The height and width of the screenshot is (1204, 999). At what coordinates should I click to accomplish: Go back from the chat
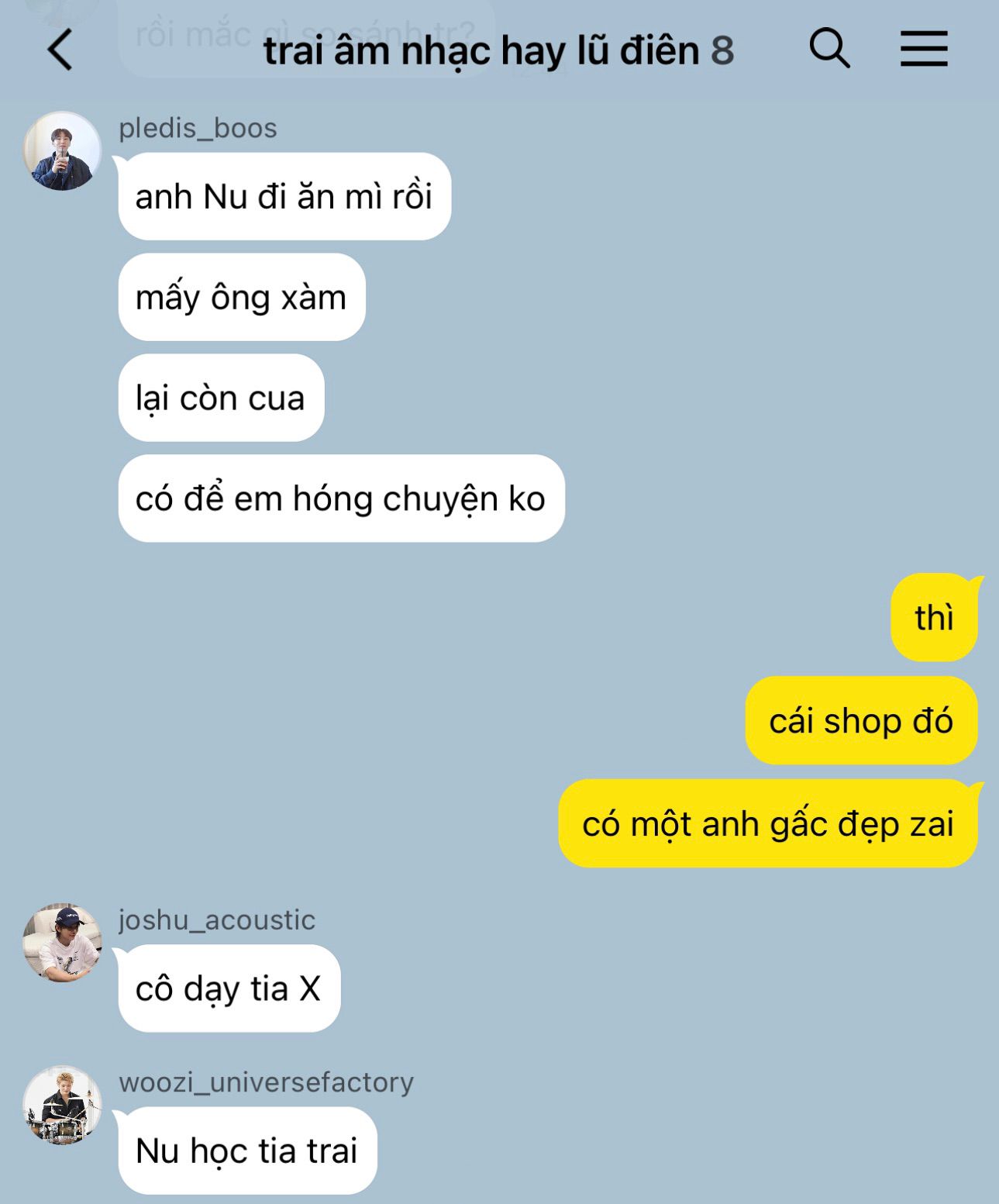pyautogui.click(x=60, y=50)
